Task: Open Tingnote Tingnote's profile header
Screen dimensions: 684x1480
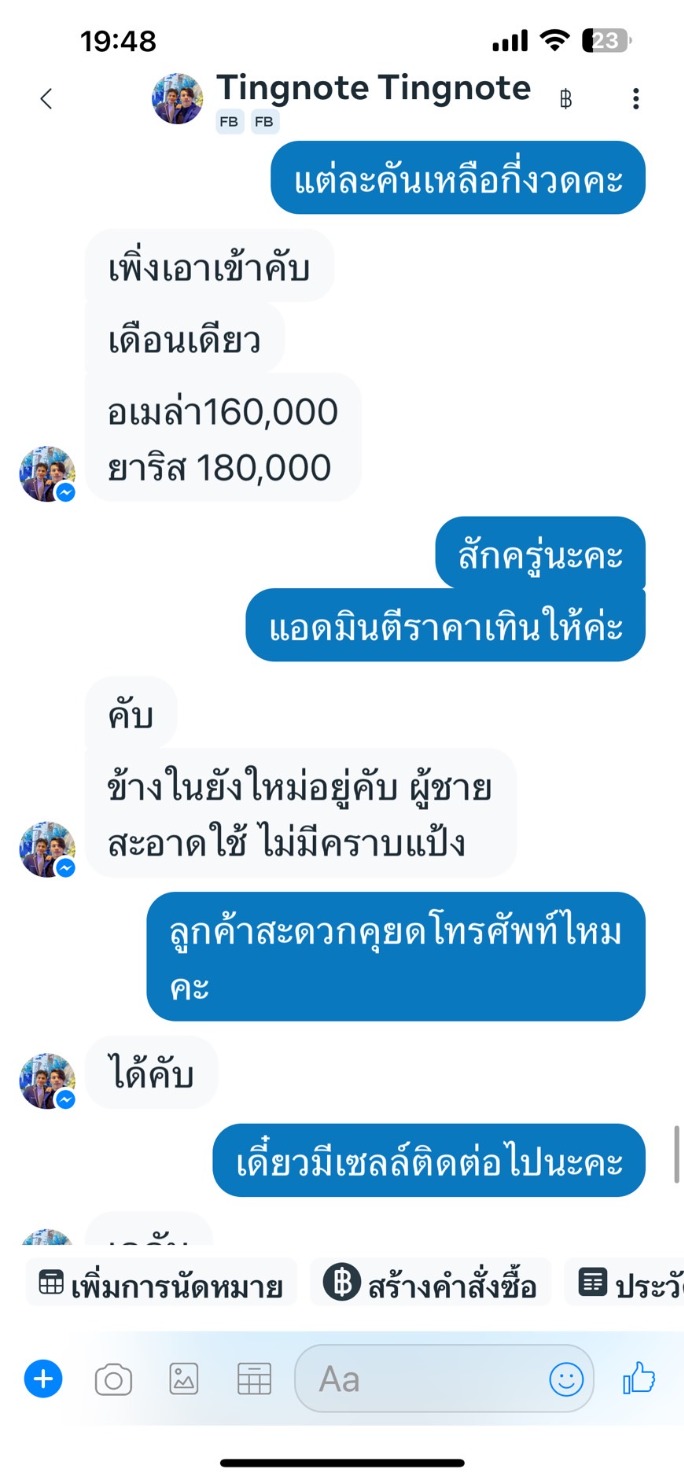Action: tap(372, 90)
